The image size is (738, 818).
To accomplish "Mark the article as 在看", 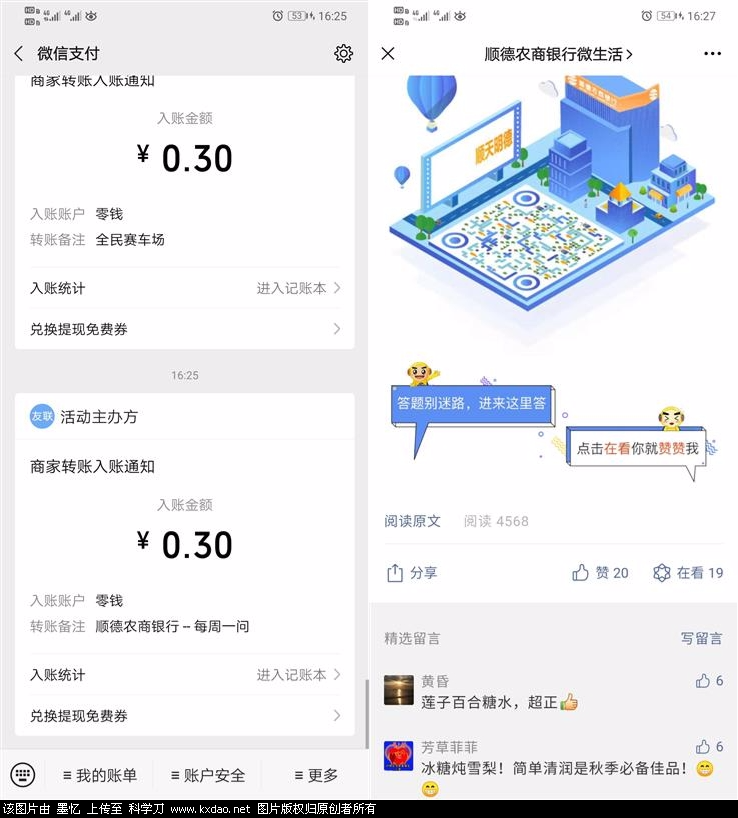I will coord(687,573).
